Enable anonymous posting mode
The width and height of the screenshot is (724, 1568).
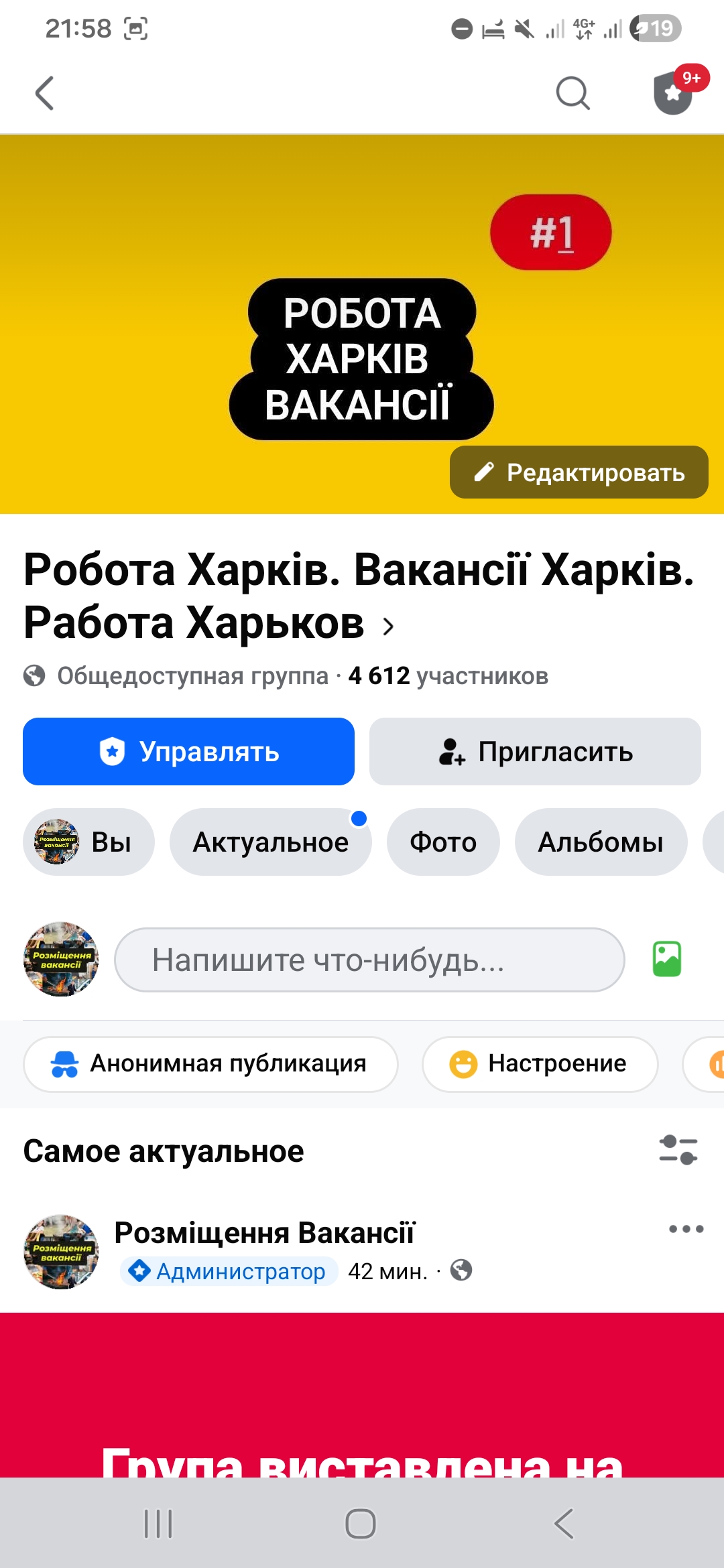tap(210, 1063)
